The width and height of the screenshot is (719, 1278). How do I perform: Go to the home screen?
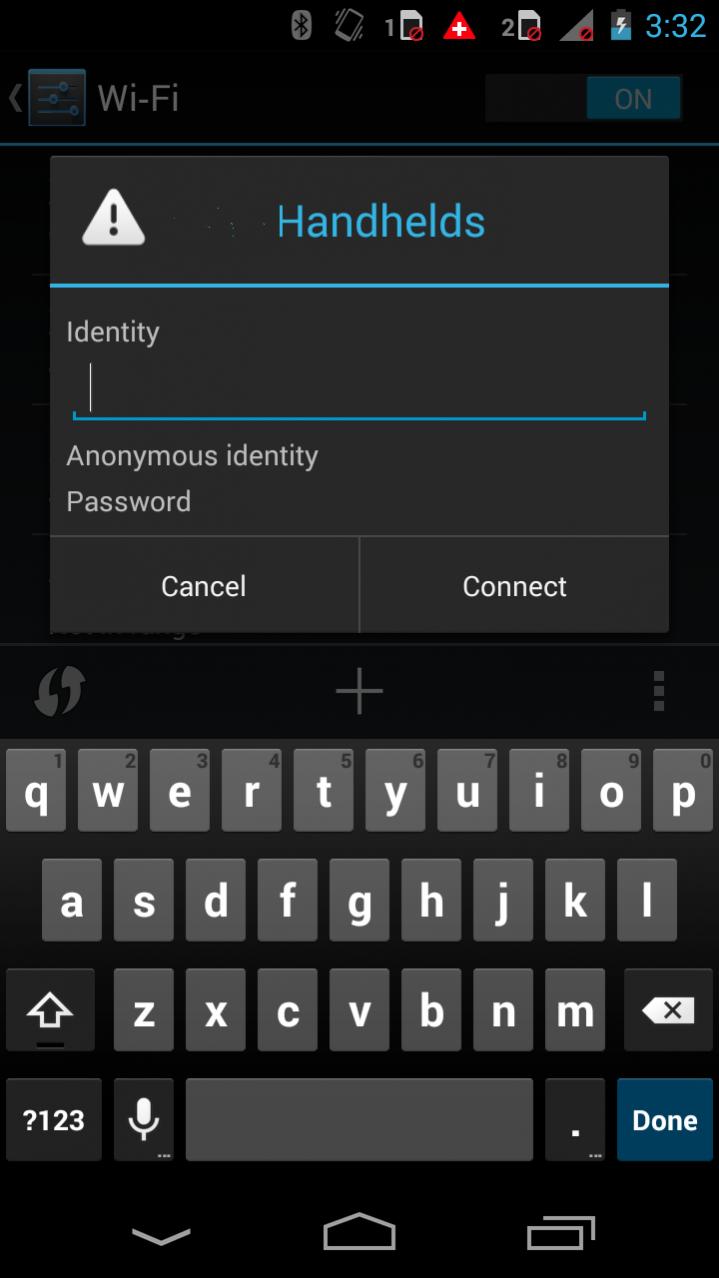coord(359,1232)
